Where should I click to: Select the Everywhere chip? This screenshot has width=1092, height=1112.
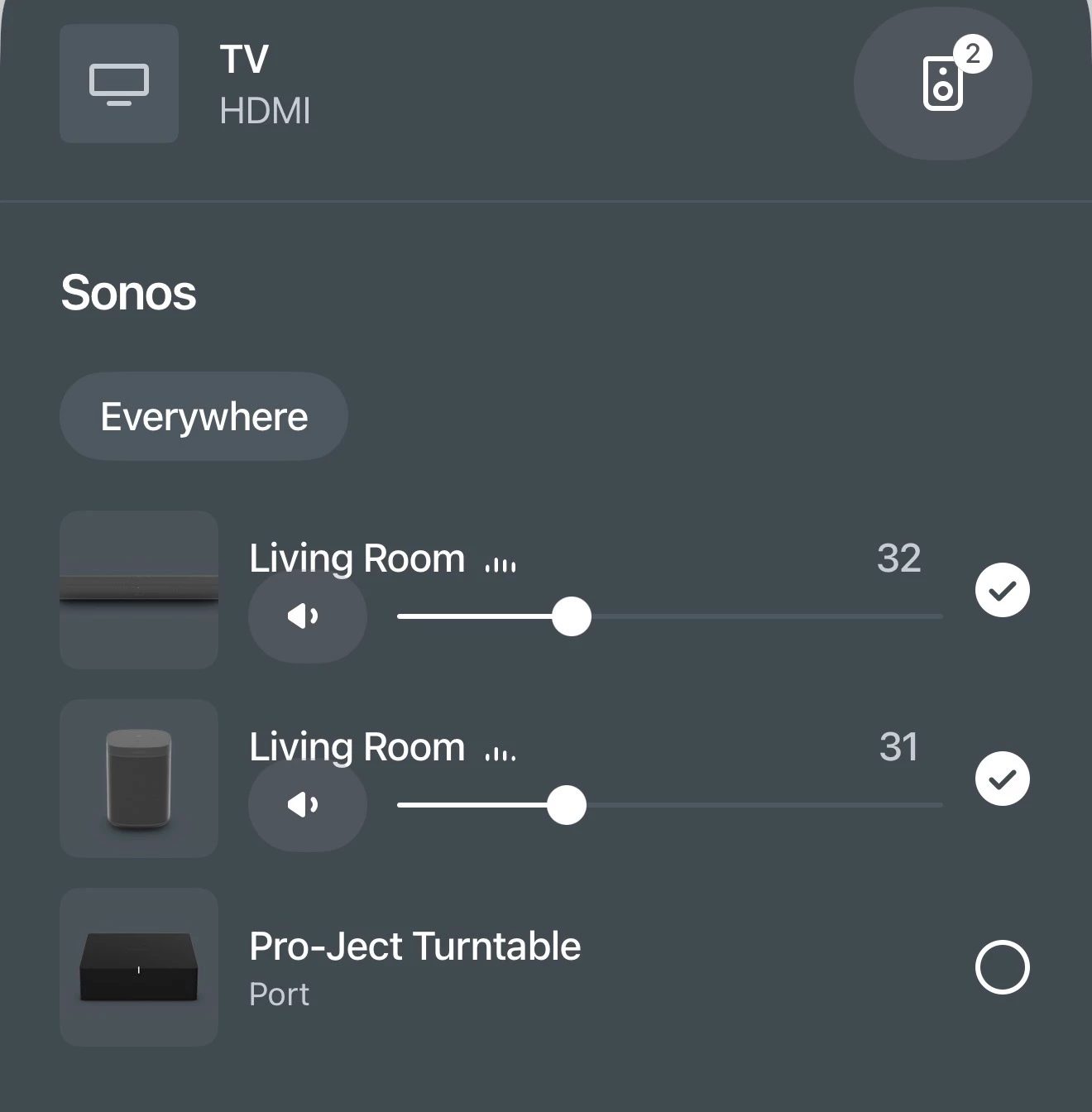coord(204,416)
